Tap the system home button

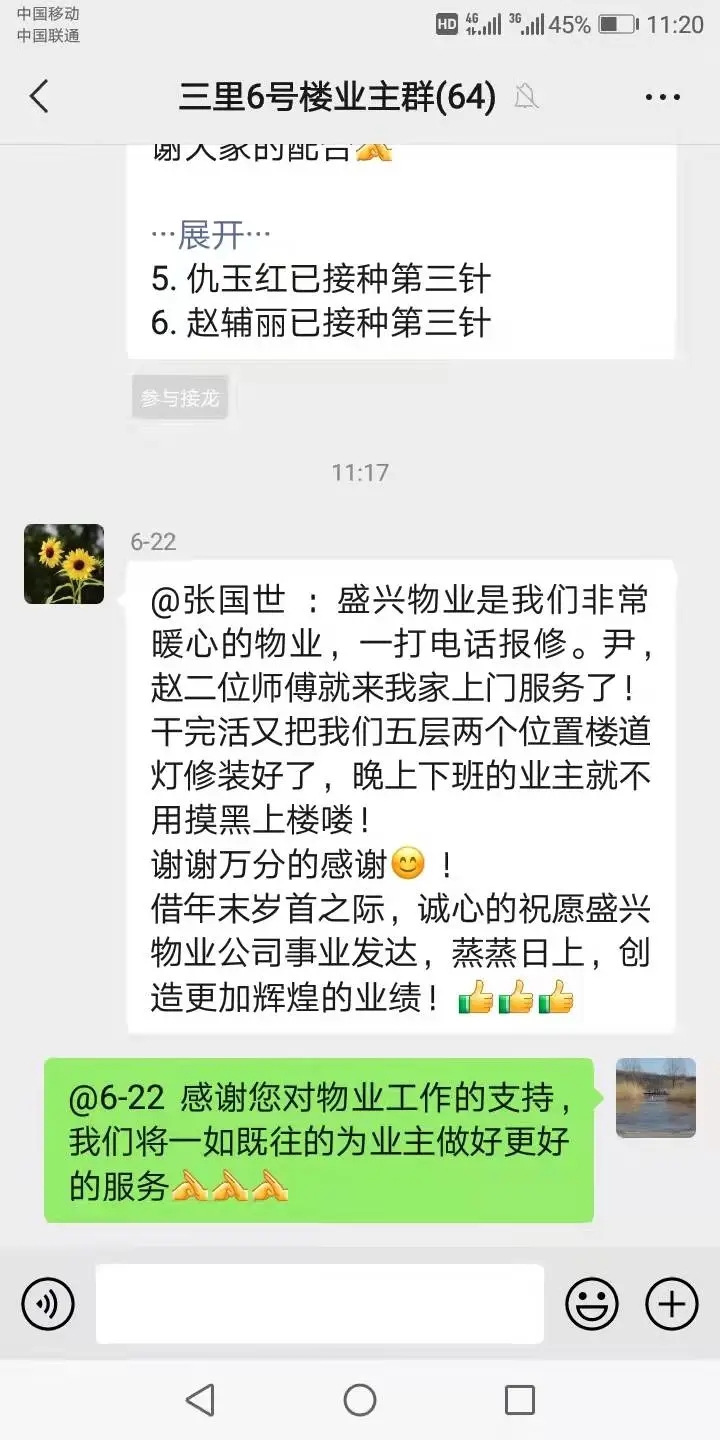tap(360, 1400)
